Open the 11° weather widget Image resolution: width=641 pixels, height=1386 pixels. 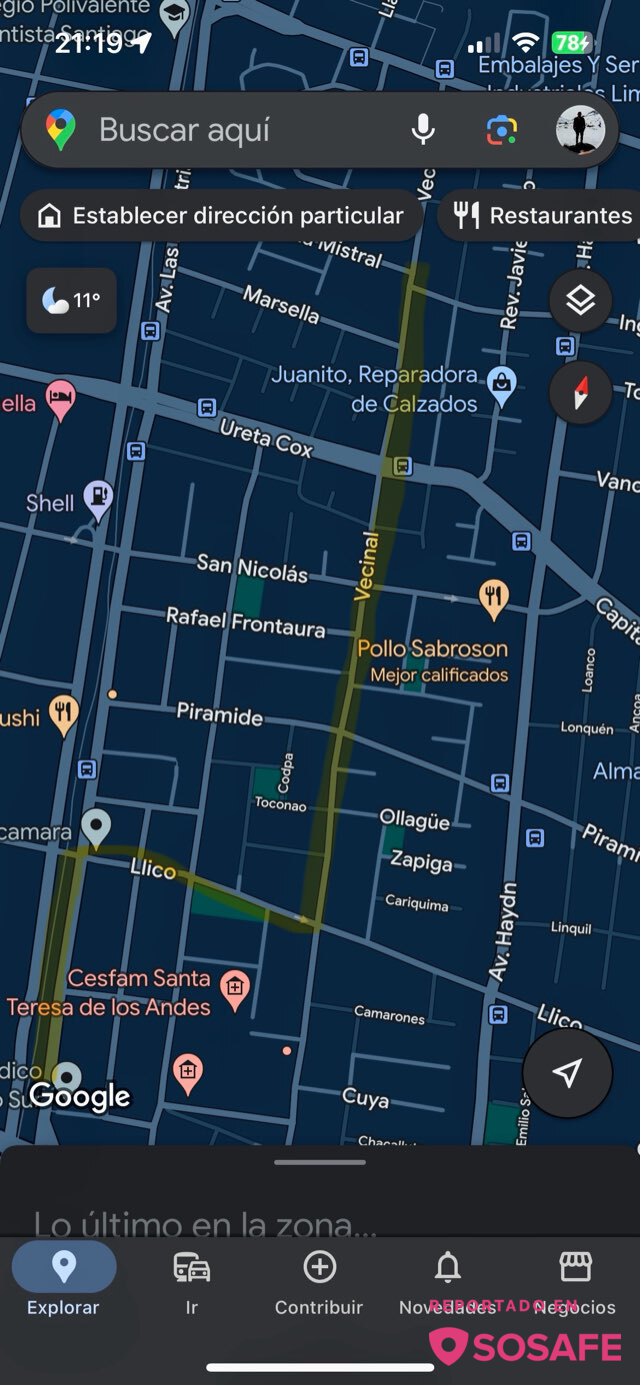[72, 300]
